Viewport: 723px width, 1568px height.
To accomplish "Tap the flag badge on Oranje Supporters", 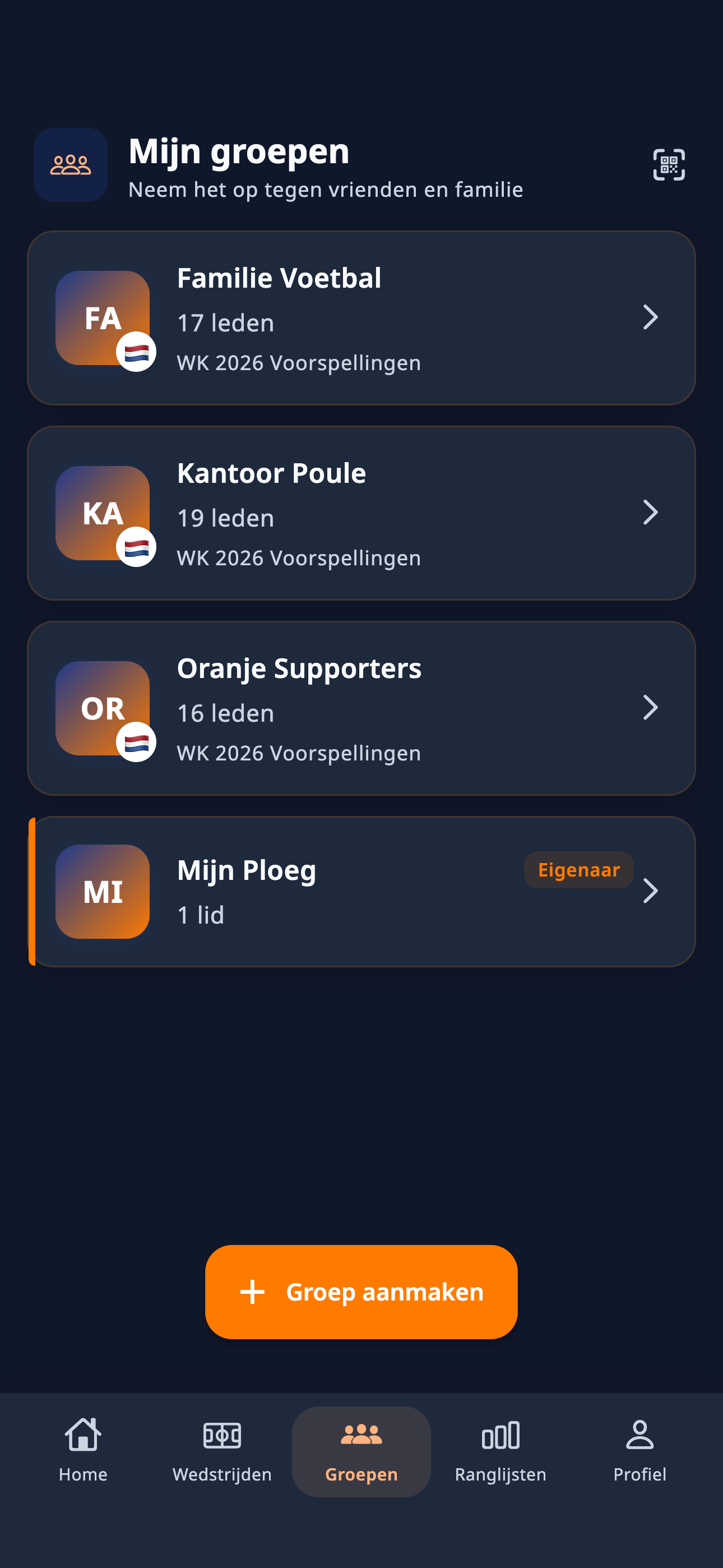I will 135,742.
